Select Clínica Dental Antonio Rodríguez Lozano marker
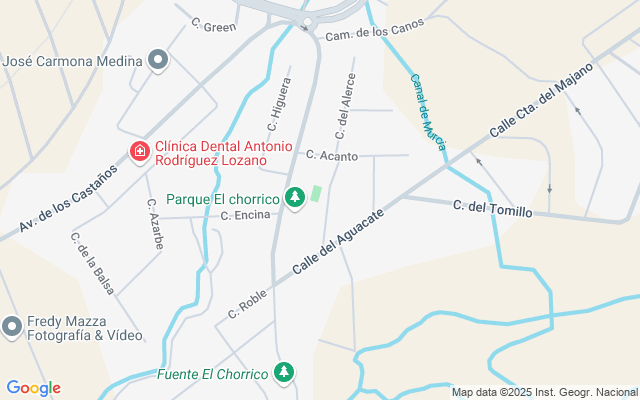Image resolution: width=640 pixels, height=400 pixels. (140, 153)
